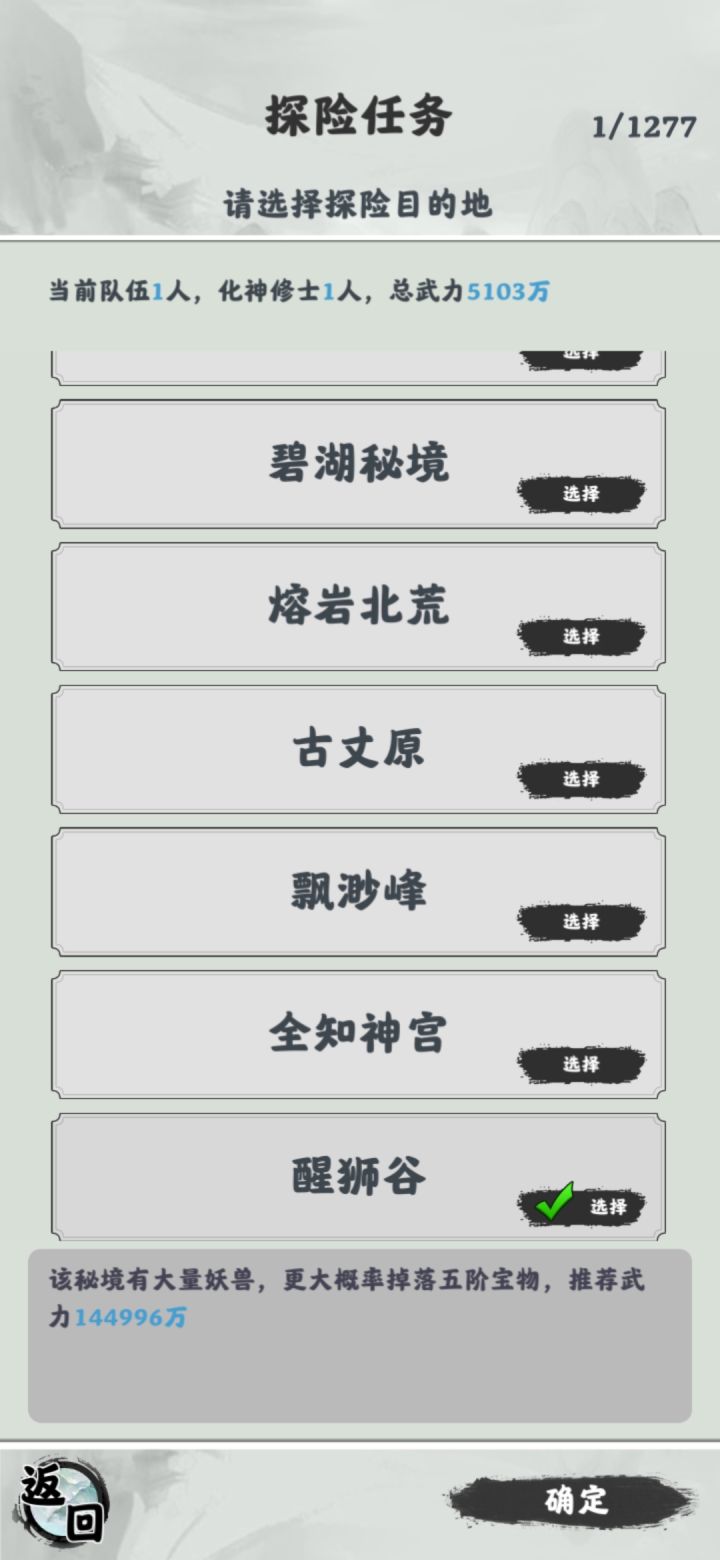
Task: Tap the 选择 ink button beside 古丈原
Action: [x=583, y=778]
